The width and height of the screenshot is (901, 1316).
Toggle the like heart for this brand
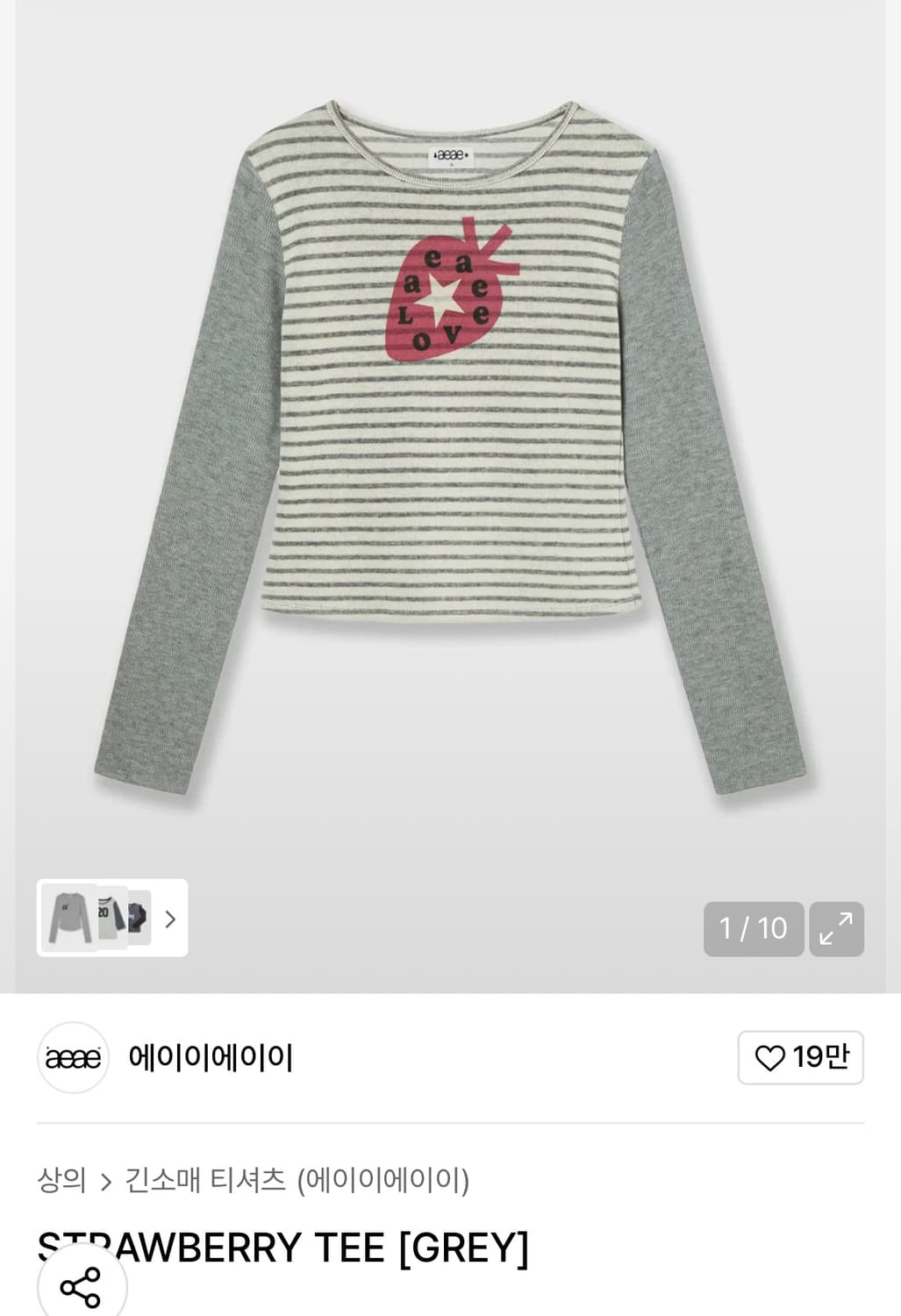coord(770,1059)
